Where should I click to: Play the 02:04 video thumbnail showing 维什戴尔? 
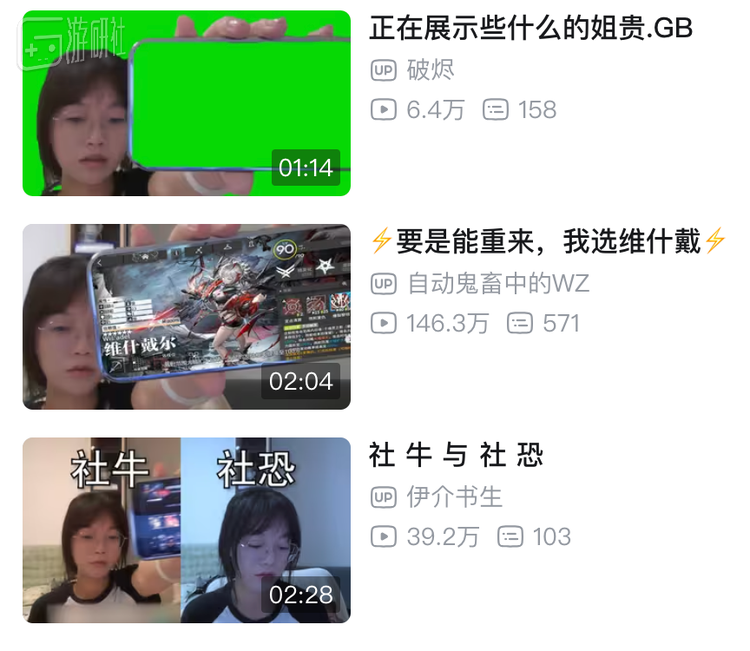pos(187,316)
